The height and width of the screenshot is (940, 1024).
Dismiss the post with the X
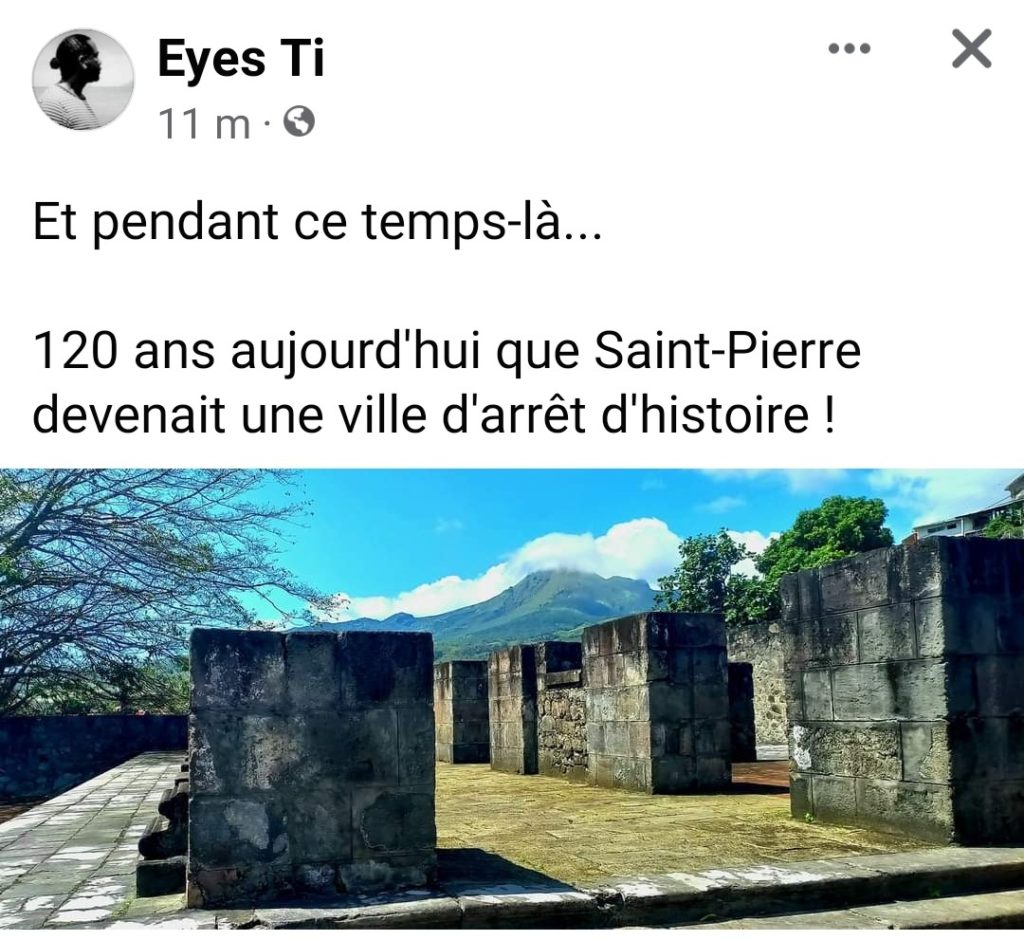[972, 48]
